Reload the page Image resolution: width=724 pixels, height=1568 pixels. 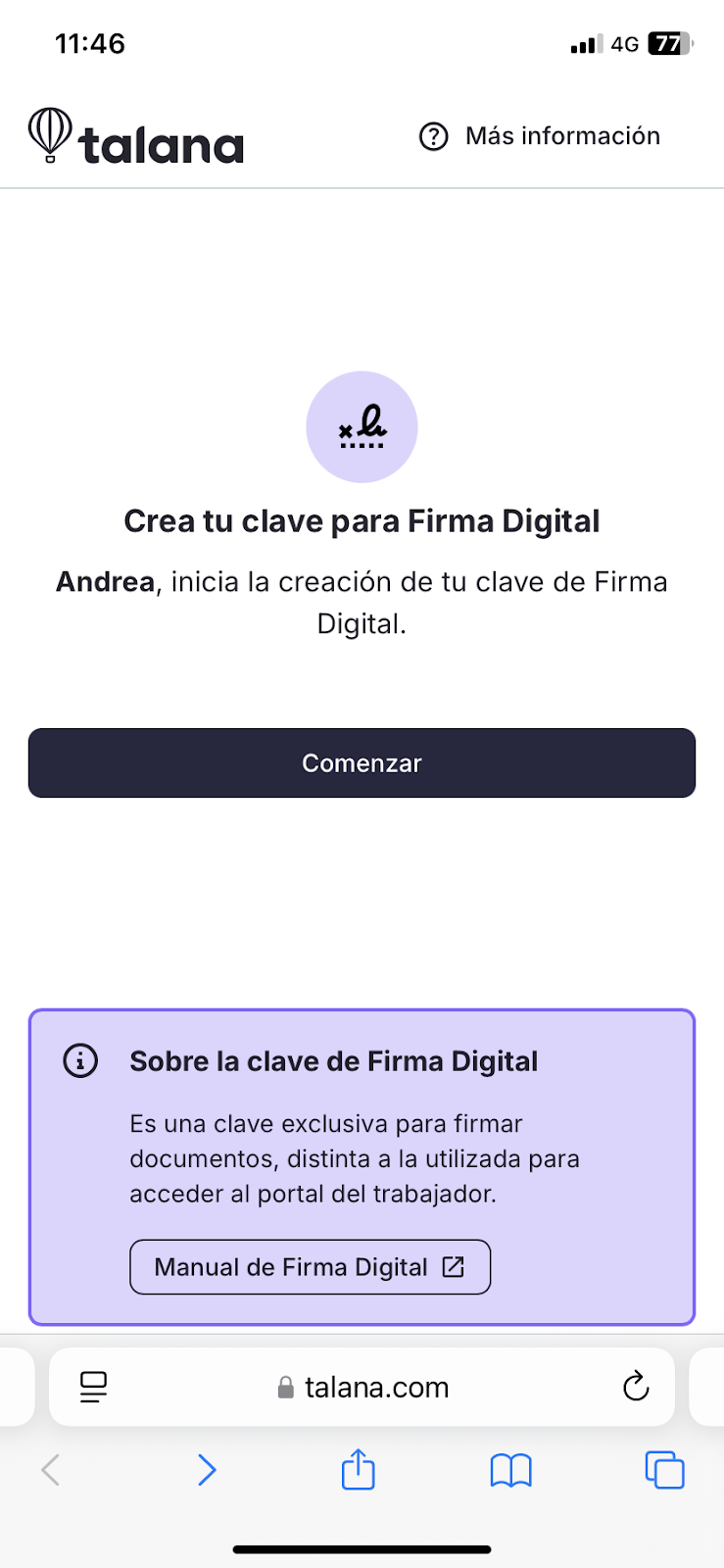[x=636, y=1386]
